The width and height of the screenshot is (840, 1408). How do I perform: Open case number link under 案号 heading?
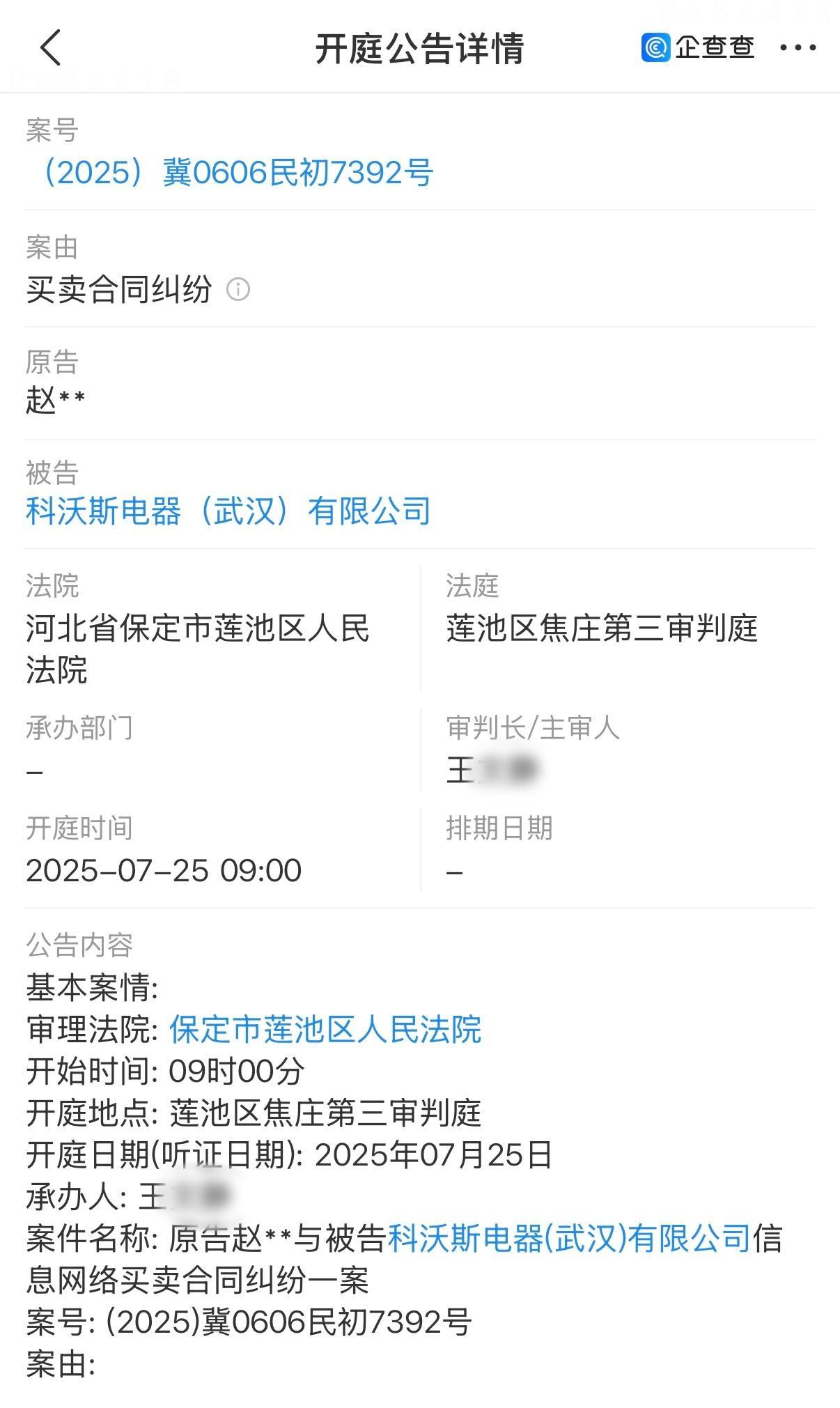(229, 172)
